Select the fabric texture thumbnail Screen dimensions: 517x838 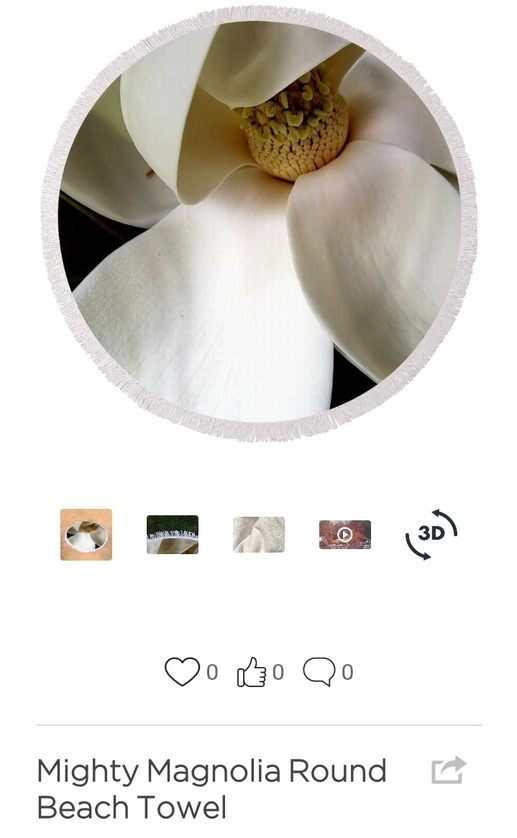pos(259,534)
